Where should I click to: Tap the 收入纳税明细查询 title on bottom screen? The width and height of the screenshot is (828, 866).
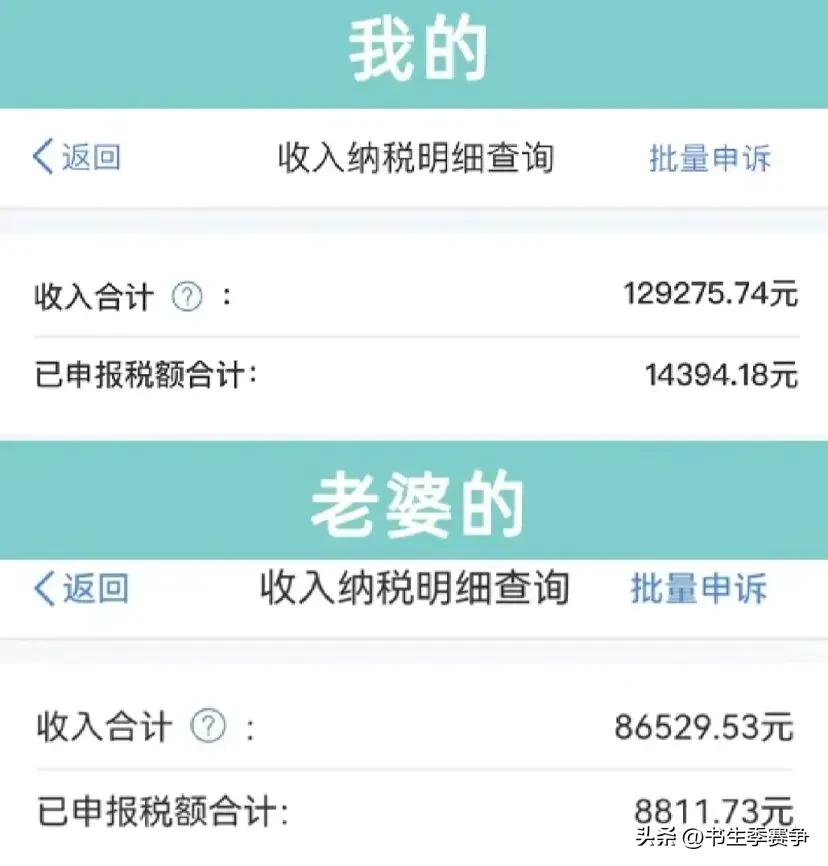(414, 590)
